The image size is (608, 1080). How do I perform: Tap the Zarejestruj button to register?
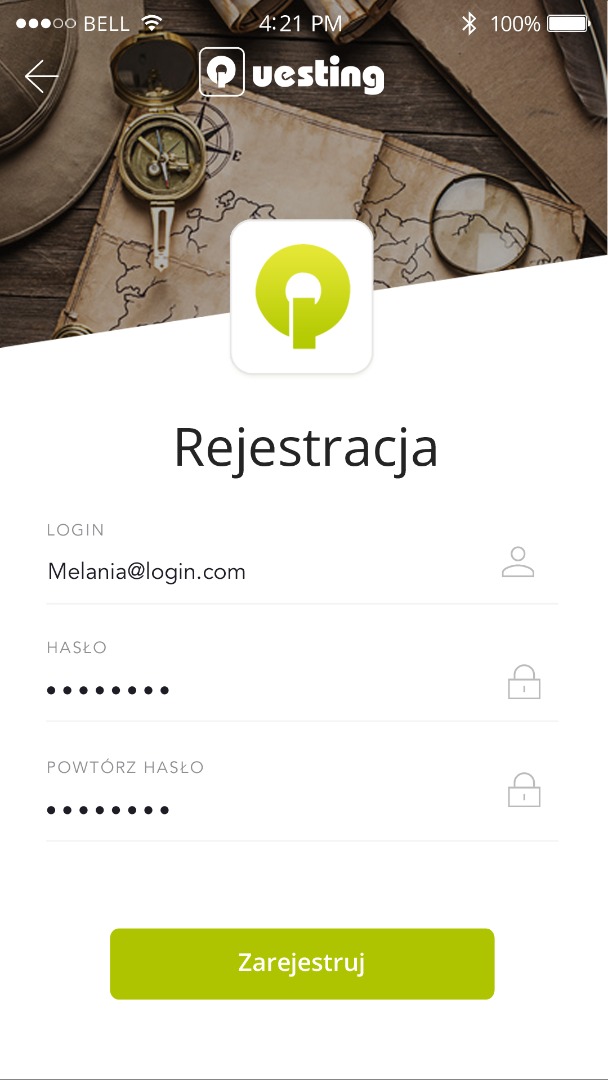click(x=302, y=963)
